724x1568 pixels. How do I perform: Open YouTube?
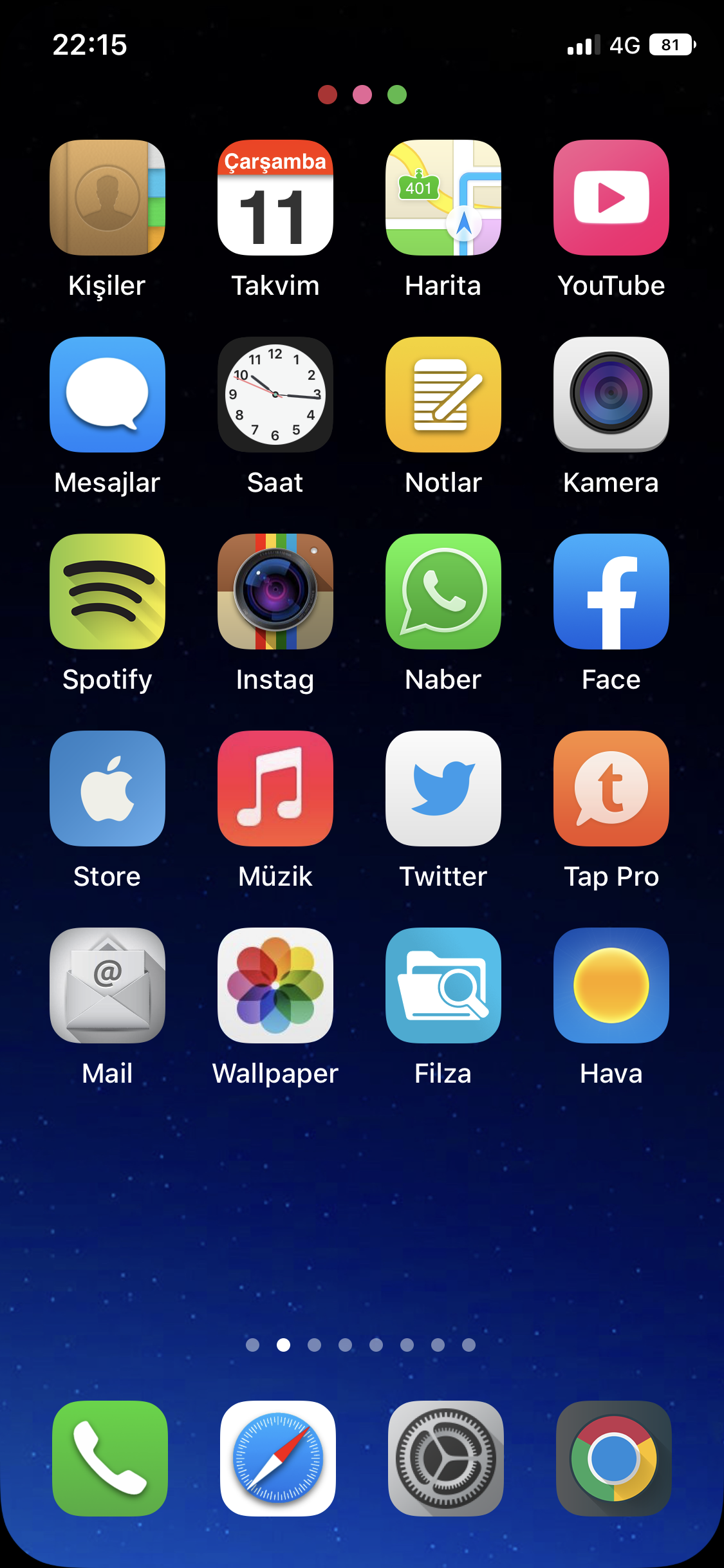point(611,198)
